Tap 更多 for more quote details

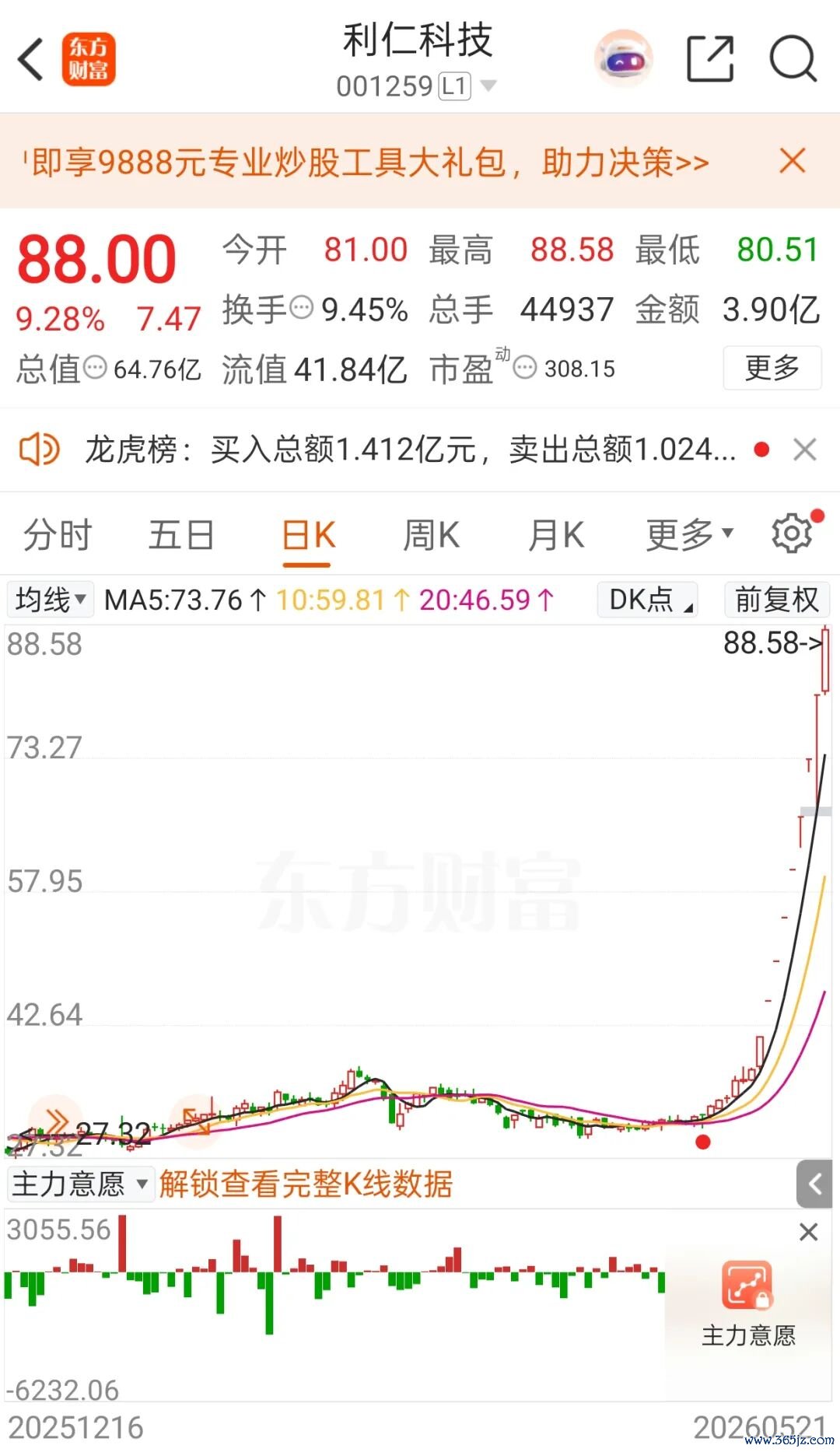tap(772, 368)
